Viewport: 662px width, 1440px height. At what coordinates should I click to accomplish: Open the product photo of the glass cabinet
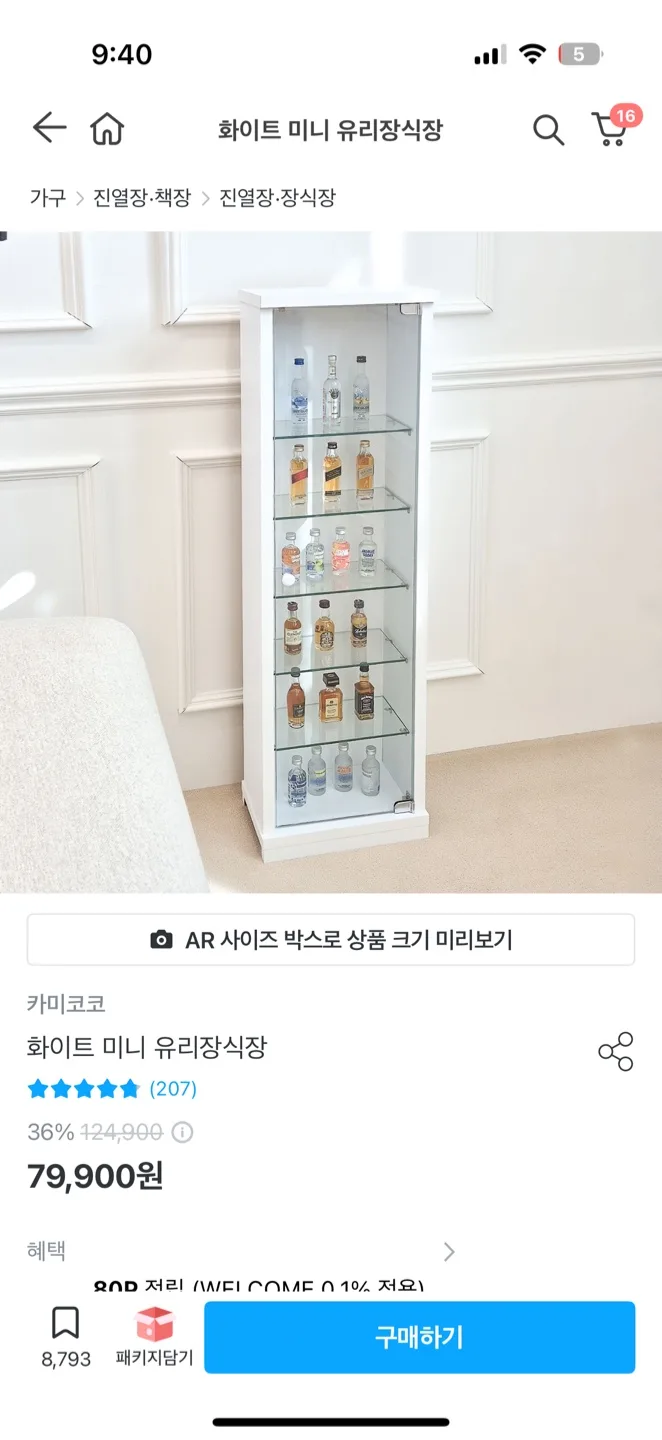(331, 562)
